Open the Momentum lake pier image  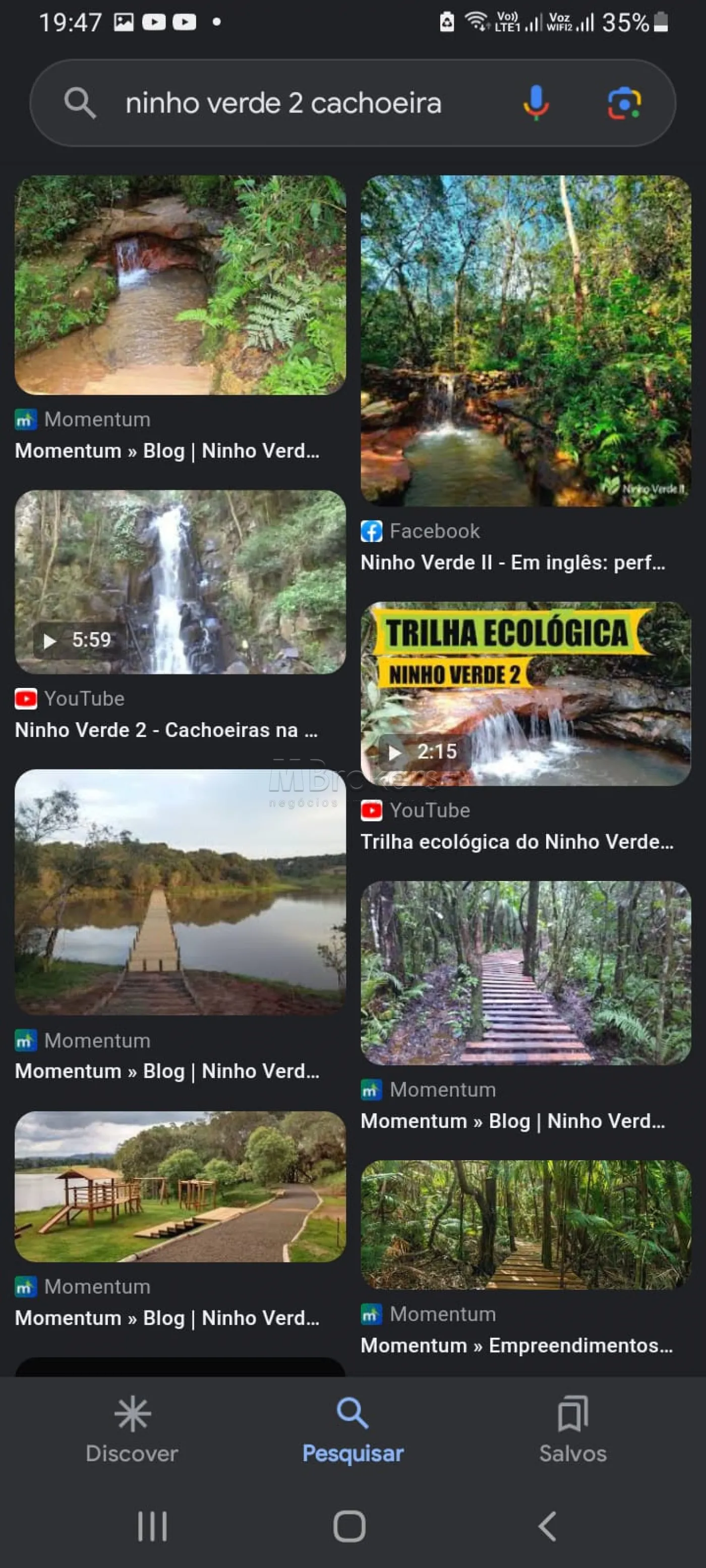tap(181, 892)
